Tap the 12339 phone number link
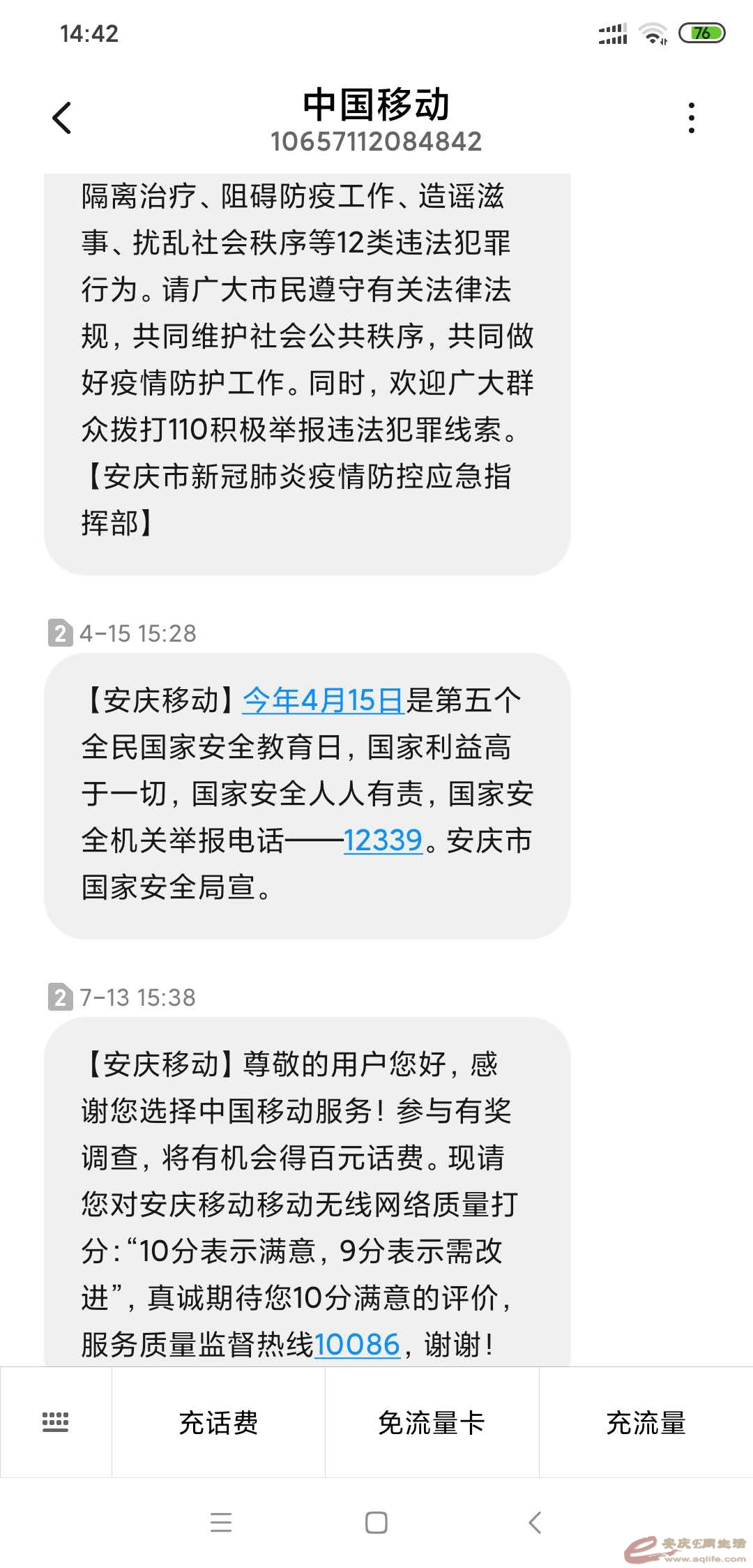753x1568 pixels. (x=383, y=840)
